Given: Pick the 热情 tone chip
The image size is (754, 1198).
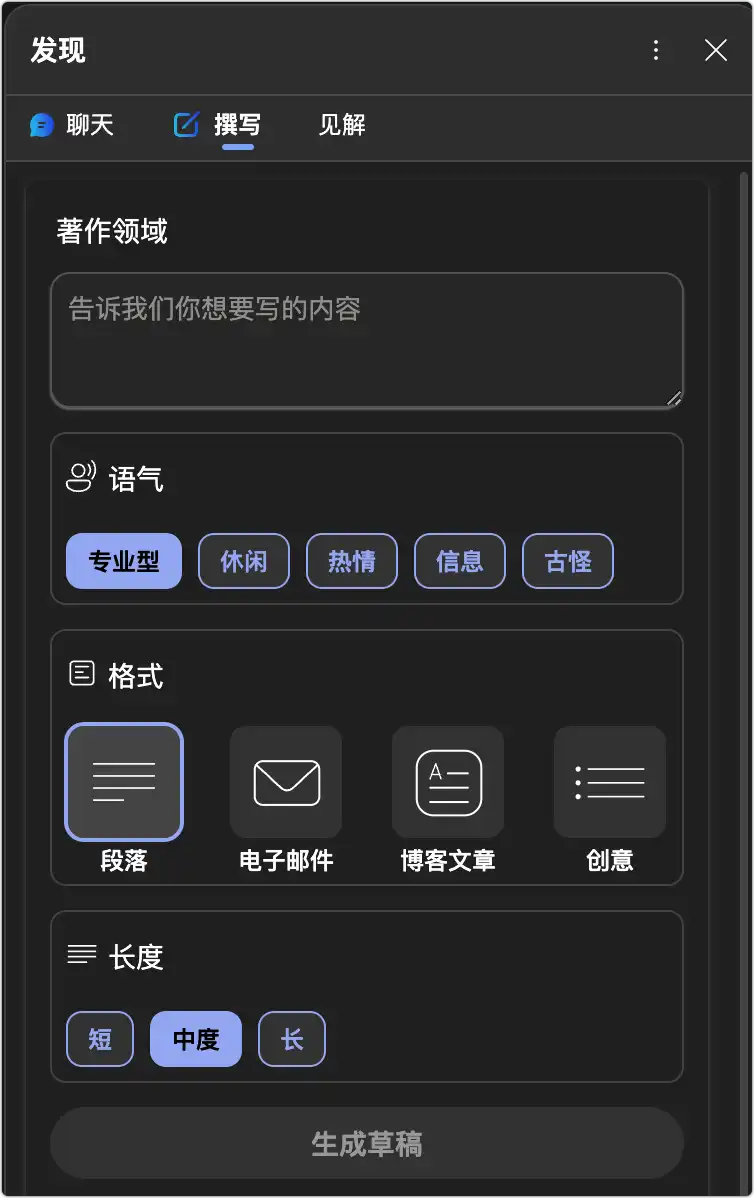Looking at the screenshot, I should (352, 561).
